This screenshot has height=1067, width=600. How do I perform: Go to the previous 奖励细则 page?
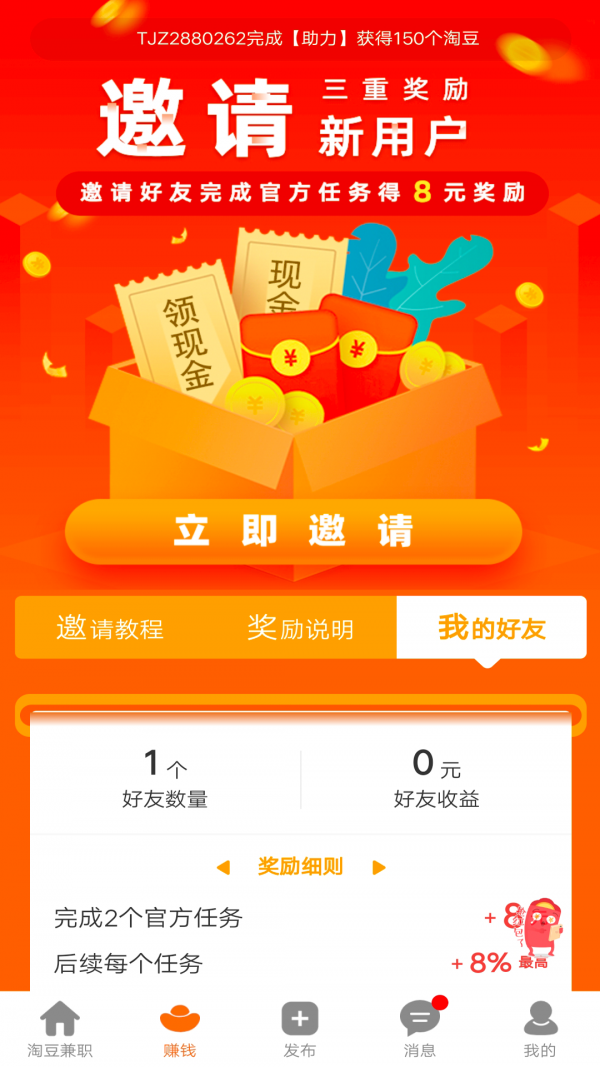tap(223, 867)
